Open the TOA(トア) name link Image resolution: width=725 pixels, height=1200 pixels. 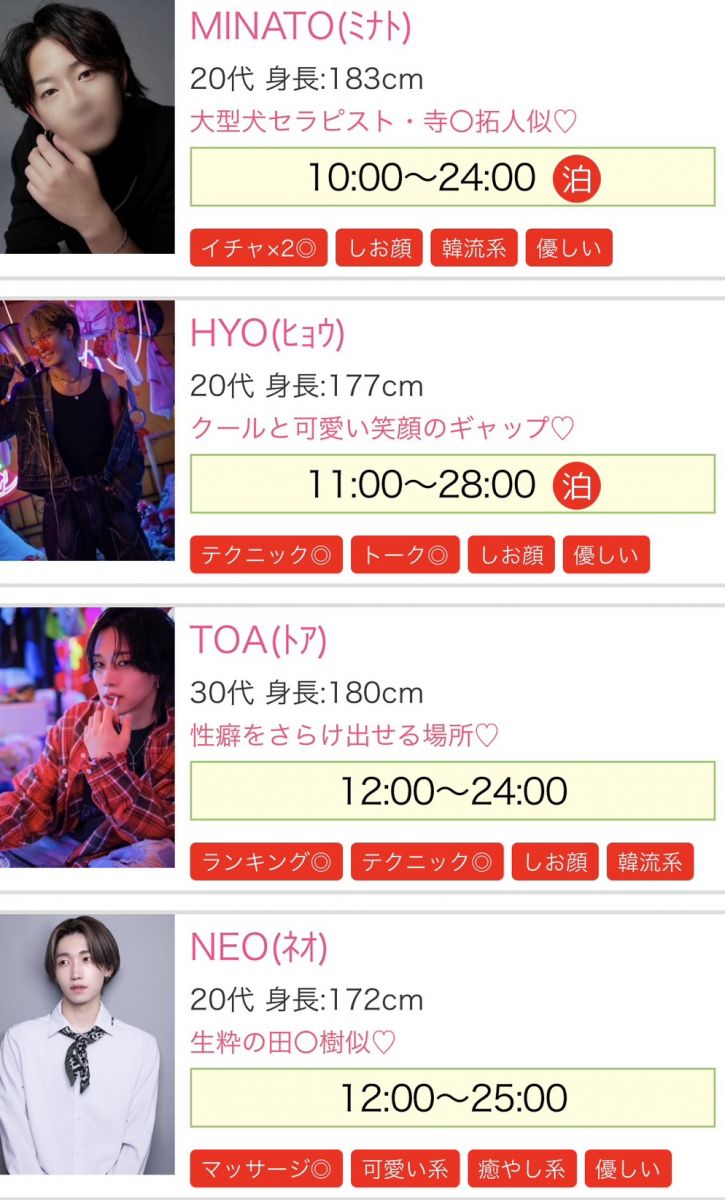pyautogui.click(x=258, y=641)
